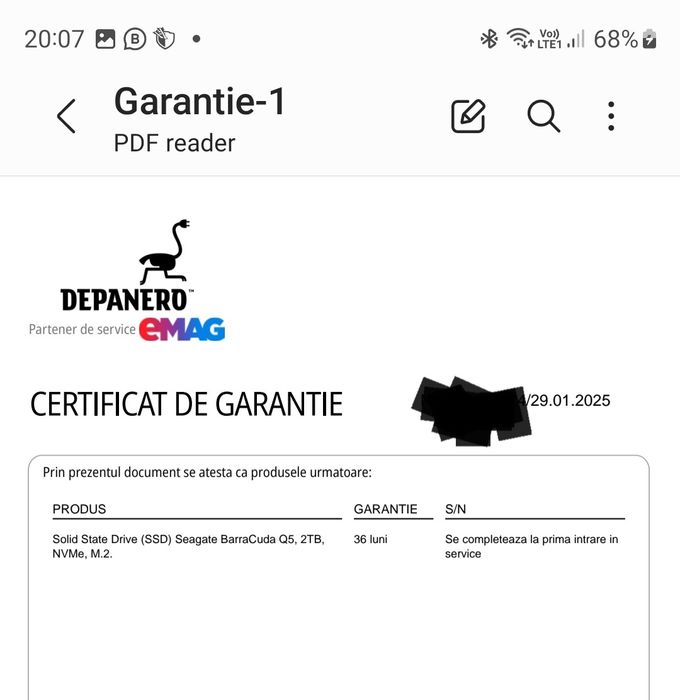This screenshot has width=680, height=700.
Task: Open the edit/annotate PDF tool
Action: coord(468,117)
